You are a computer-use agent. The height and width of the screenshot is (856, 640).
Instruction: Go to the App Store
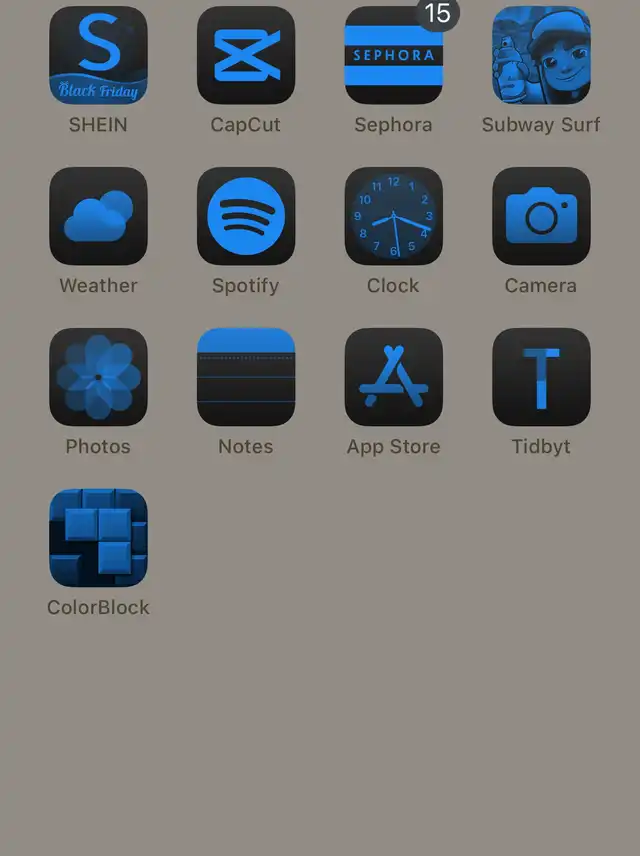pyautogui.click(x=393, y=377)
